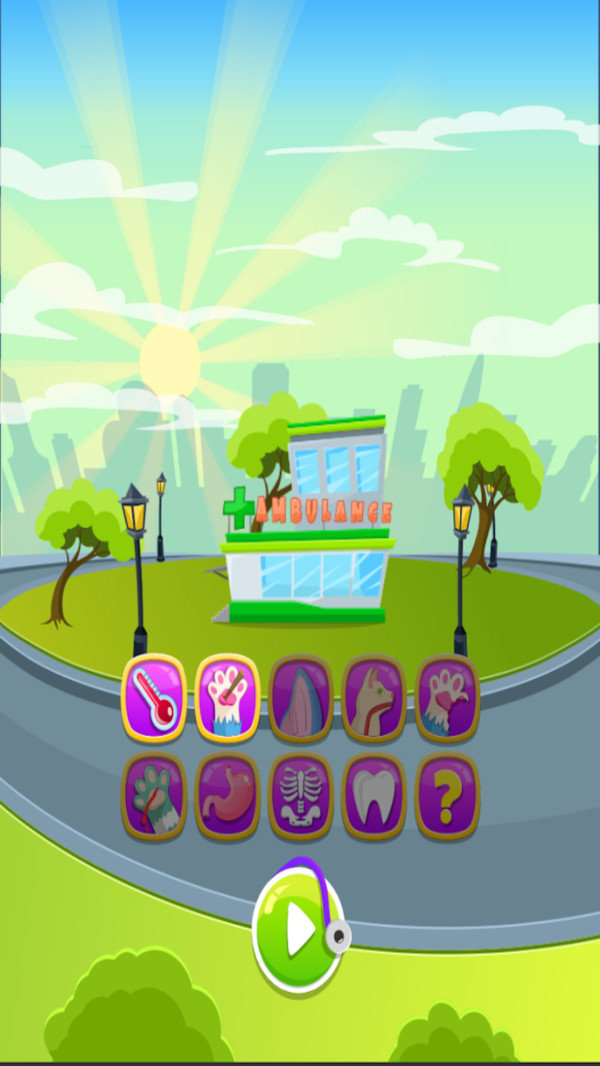This screenshot has width=600, height=1066.
Task: Open the tooth dental treatment
Action: pyautogui.click(x=373, y=796)
